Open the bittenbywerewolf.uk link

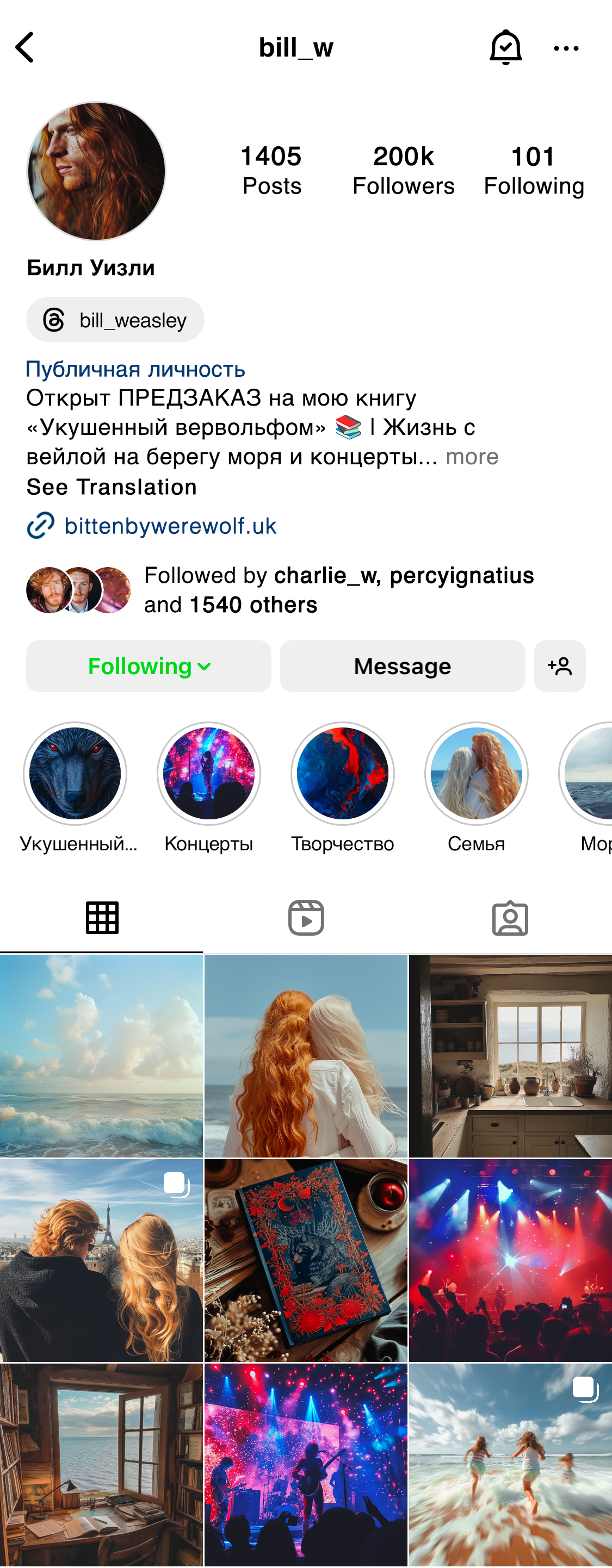(x=170, y=526)
